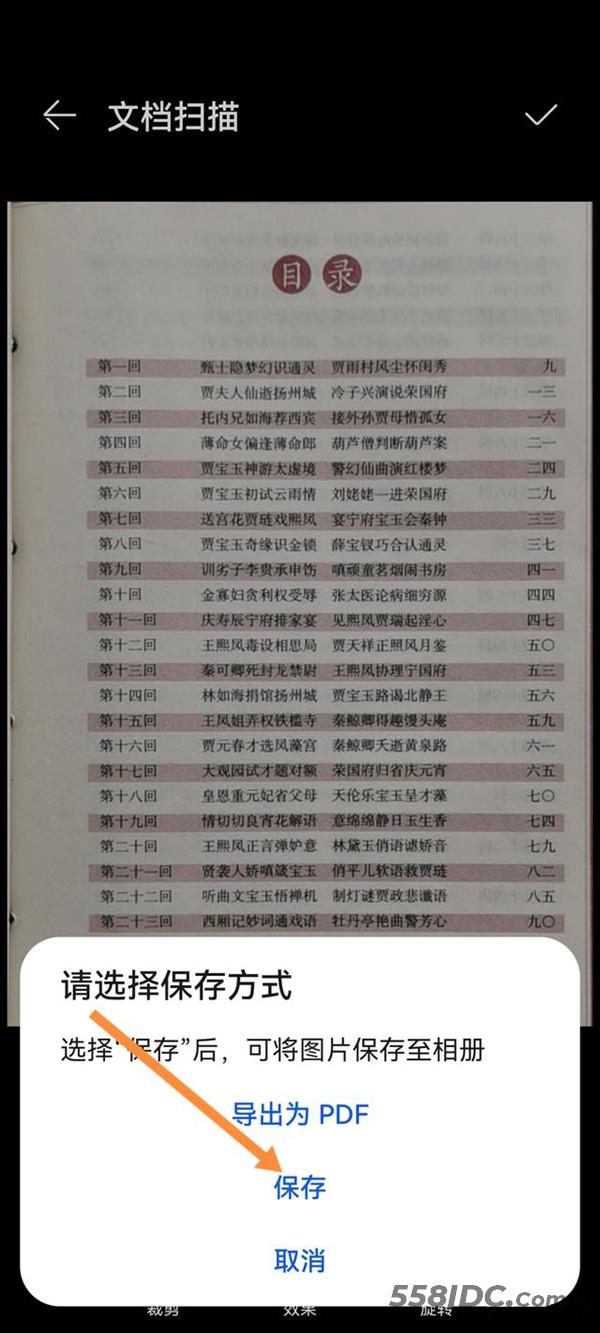Select 保存 to save to the album
This screenshot has width=600, height=1333.
pyautogui.click(x=300, y=1187)
